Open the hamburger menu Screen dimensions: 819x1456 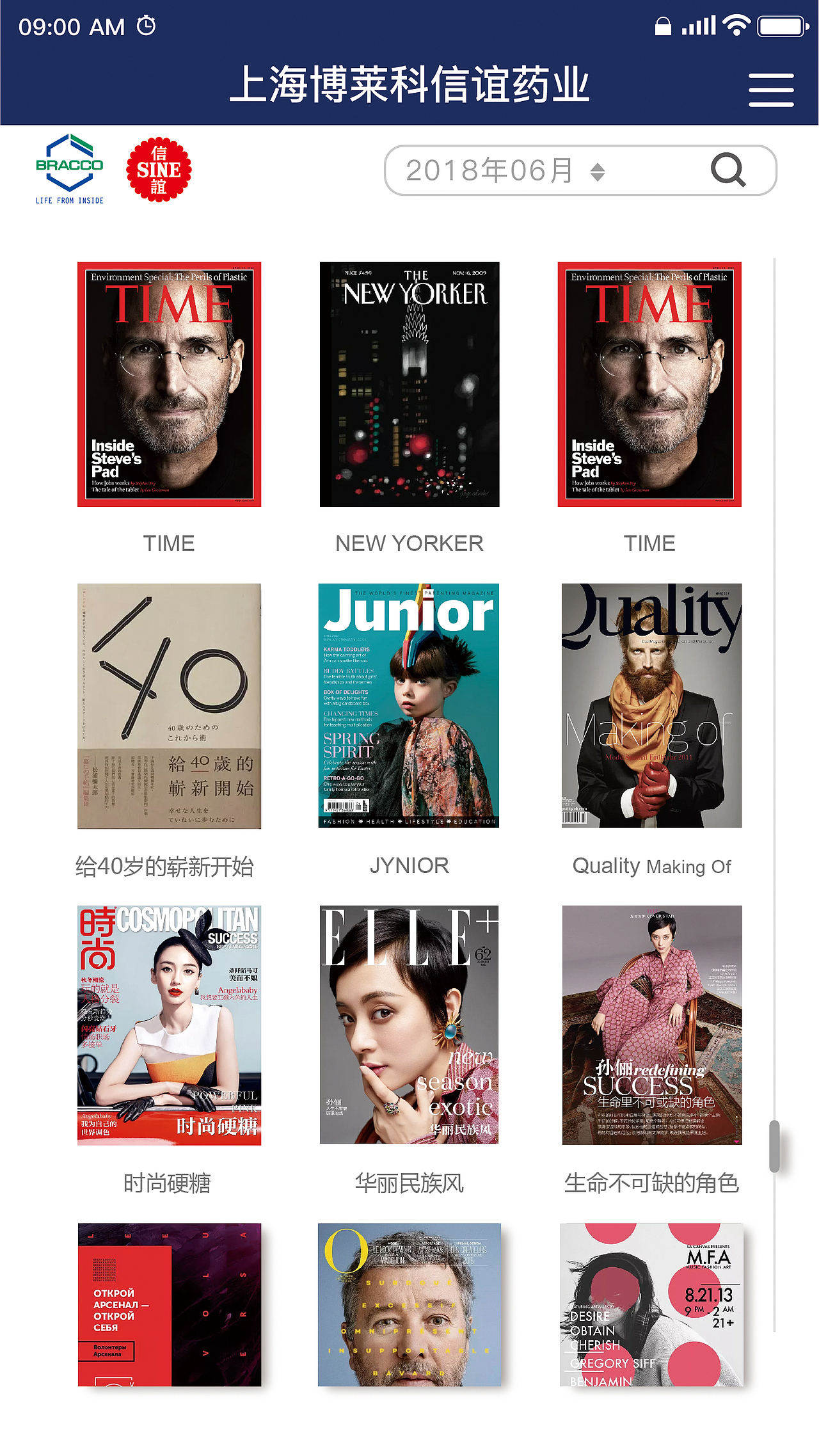(771, 89)
